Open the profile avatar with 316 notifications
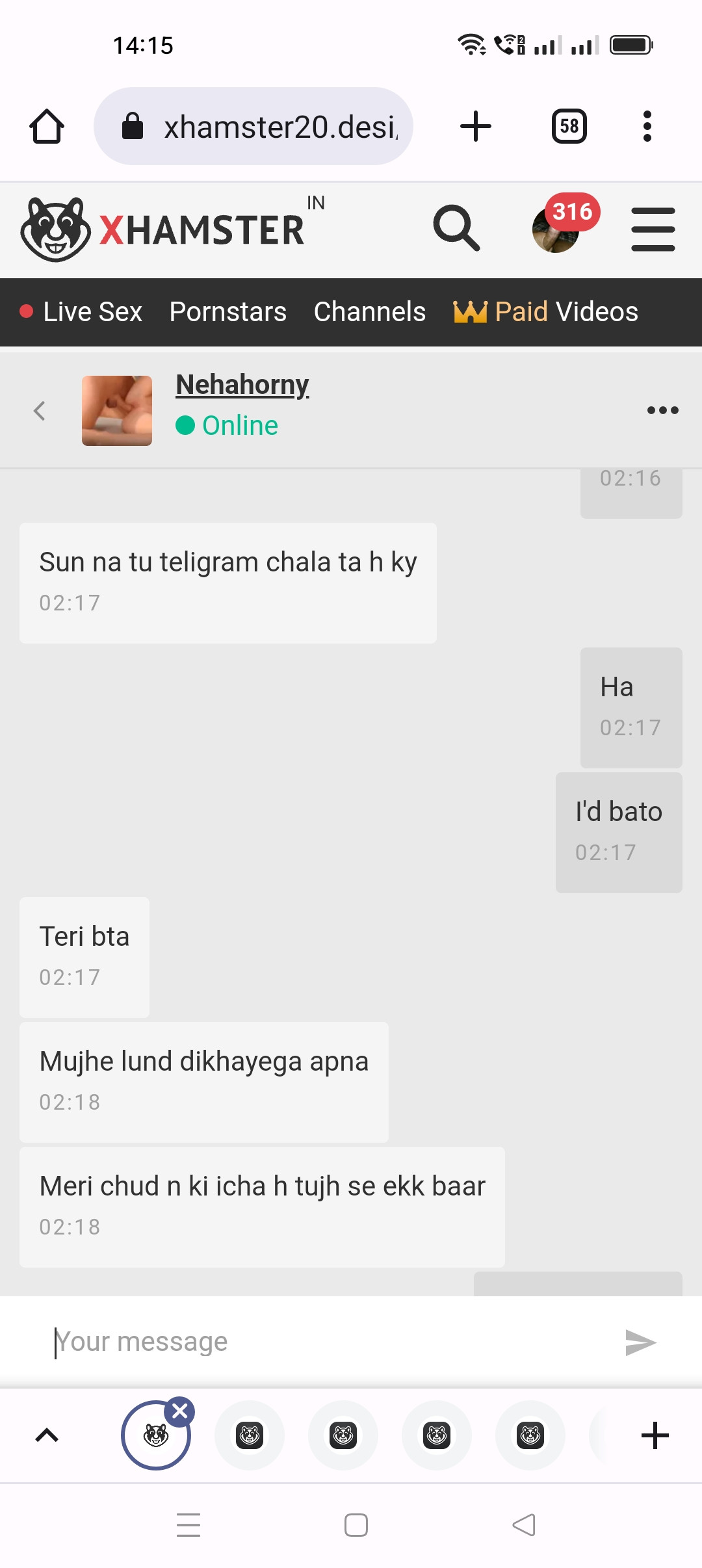 pyautogui.click(x=557, y=229)
